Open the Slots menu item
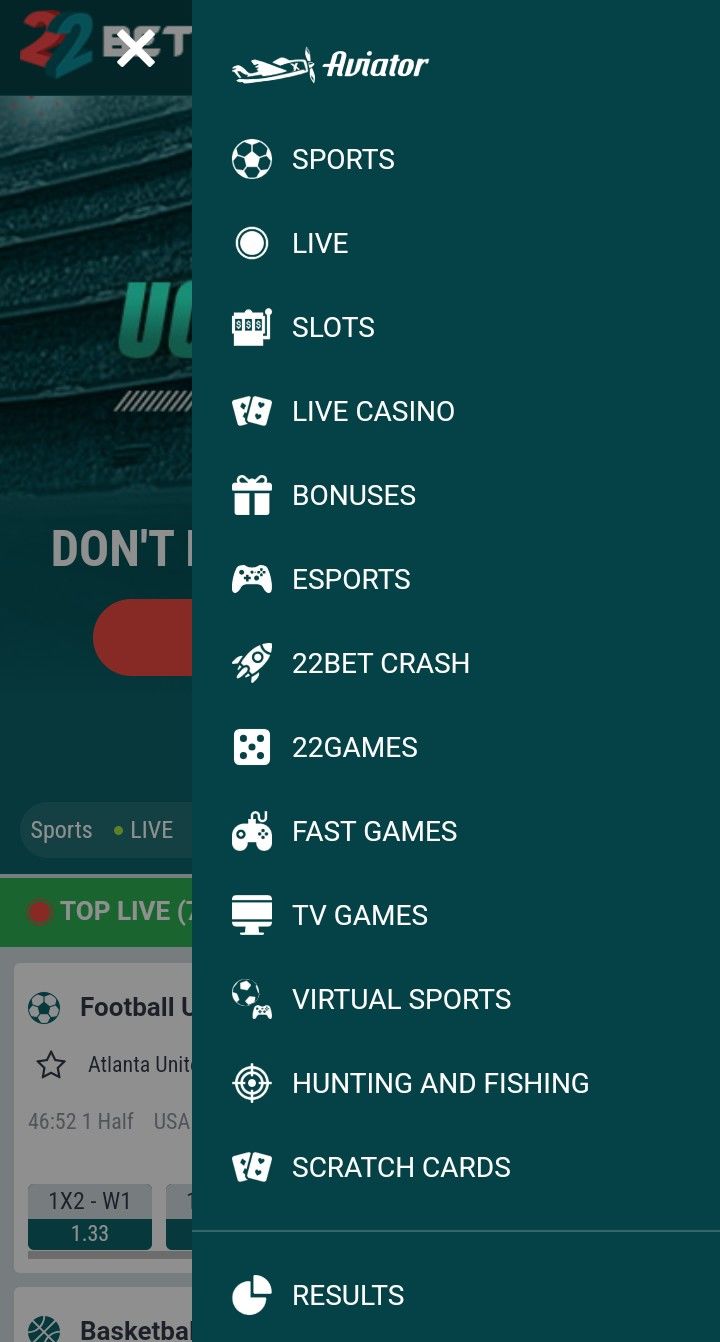This screenshot has height=1342, width=720. (333, 327)
